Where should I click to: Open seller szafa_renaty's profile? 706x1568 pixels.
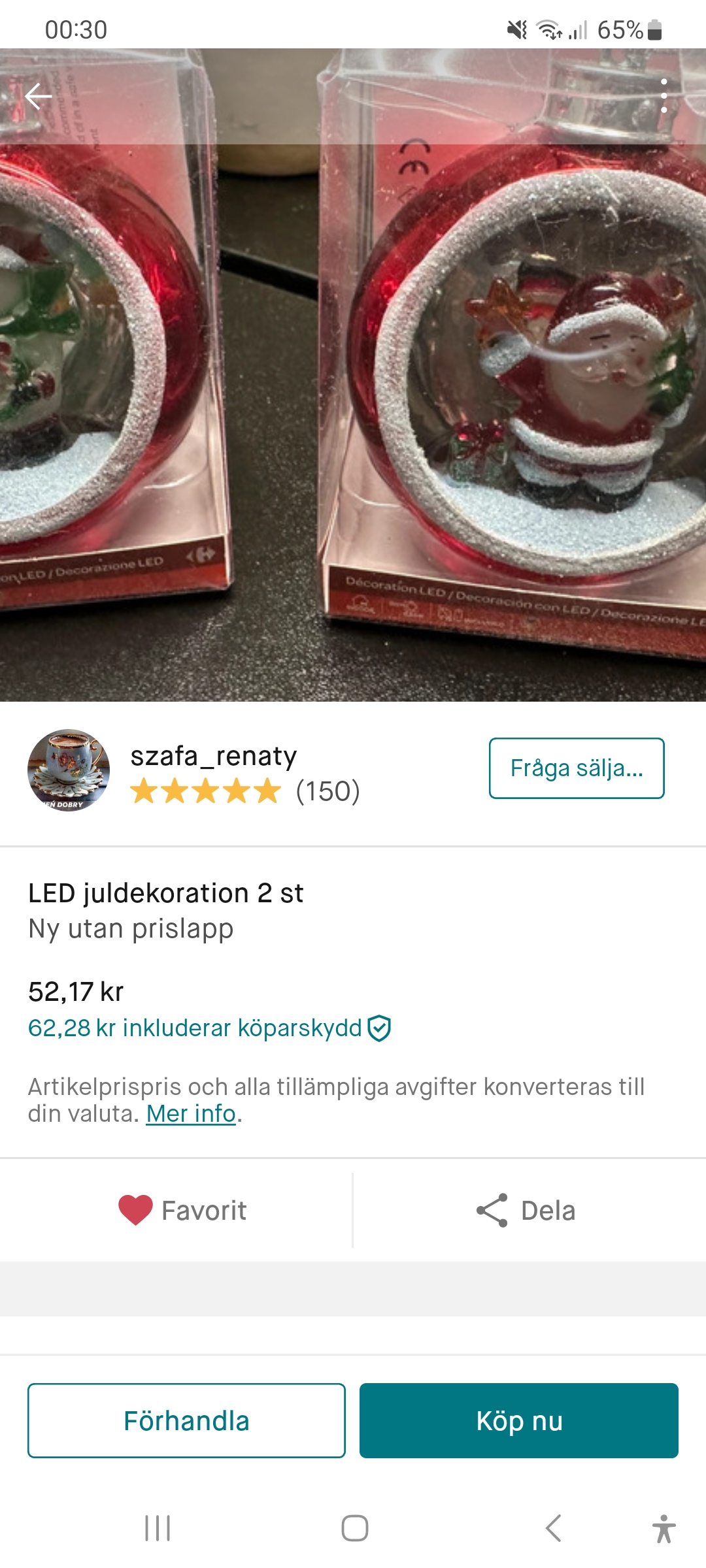pyautogui.click(x=213, y=757)
